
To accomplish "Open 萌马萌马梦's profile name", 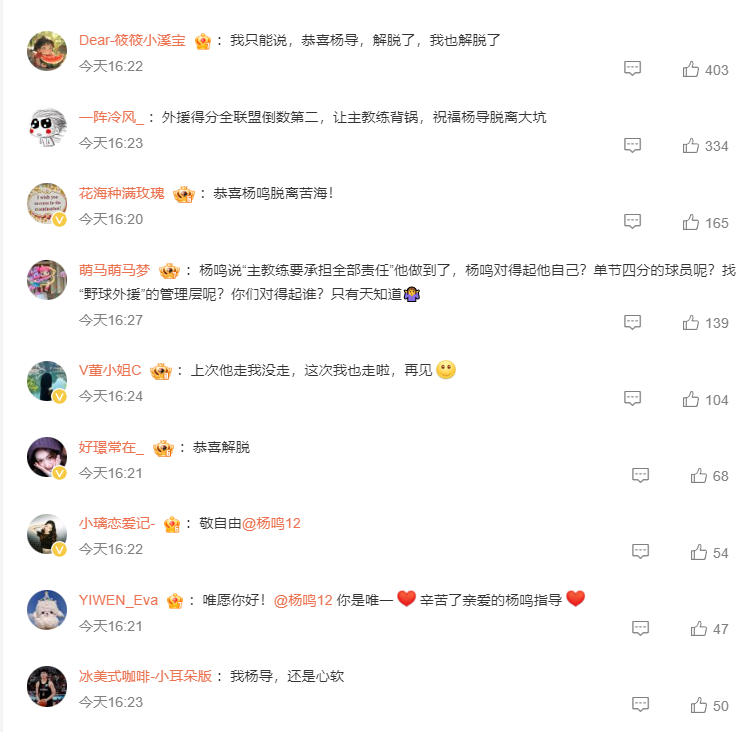I will coord(114,270).
